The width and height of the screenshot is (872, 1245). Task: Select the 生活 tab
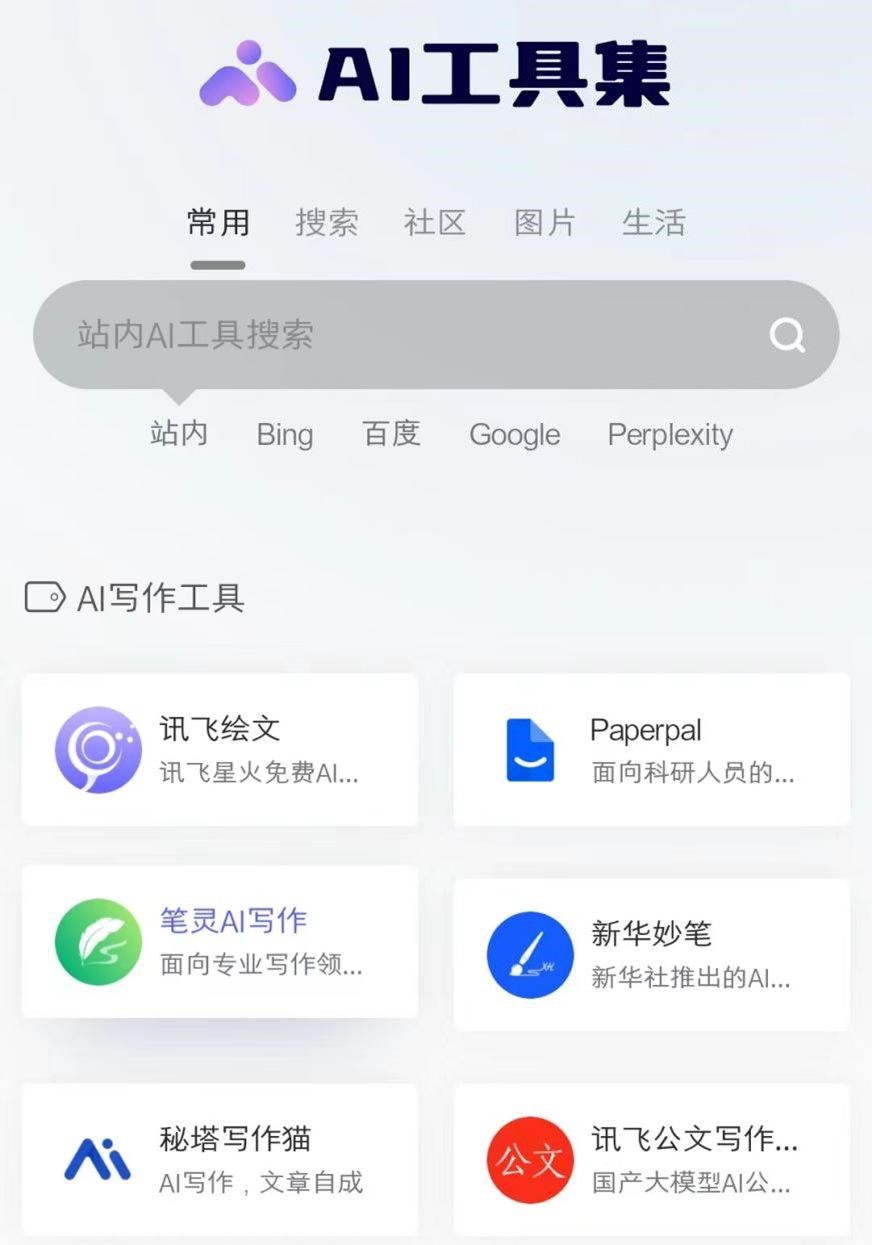(654, 222)
